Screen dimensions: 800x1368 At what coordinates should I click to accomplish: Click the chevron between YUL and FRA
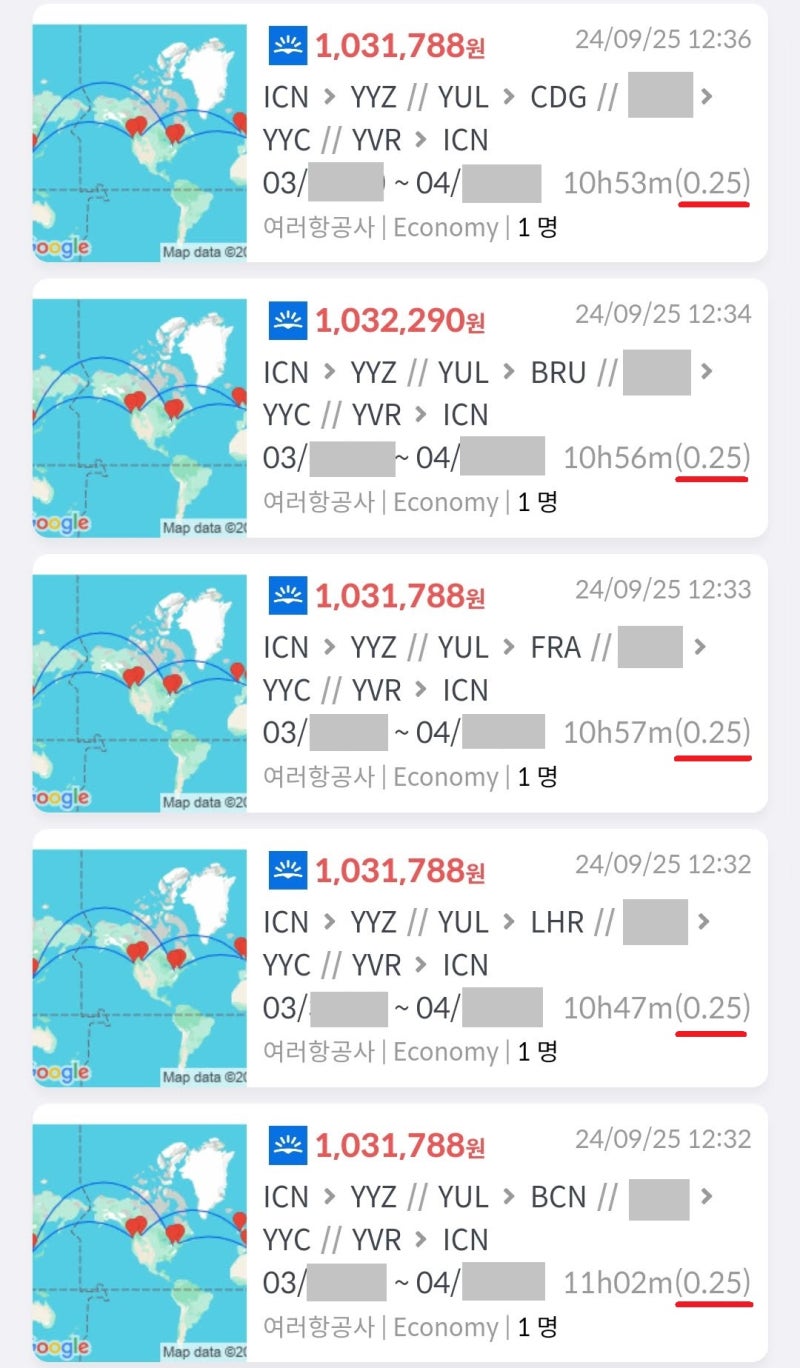pos(507,648)
